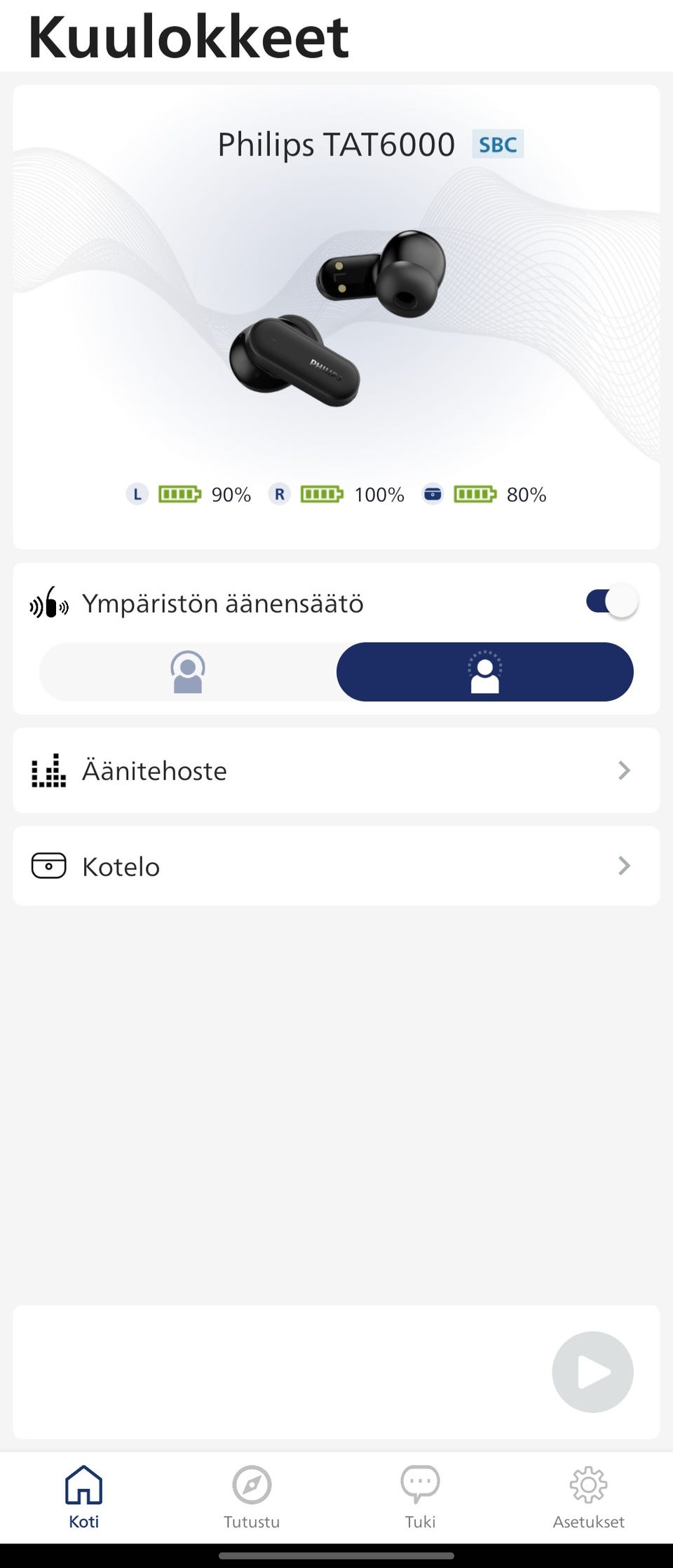Click the SBC codec badge
673x1568 pixels.
point(498,144)
